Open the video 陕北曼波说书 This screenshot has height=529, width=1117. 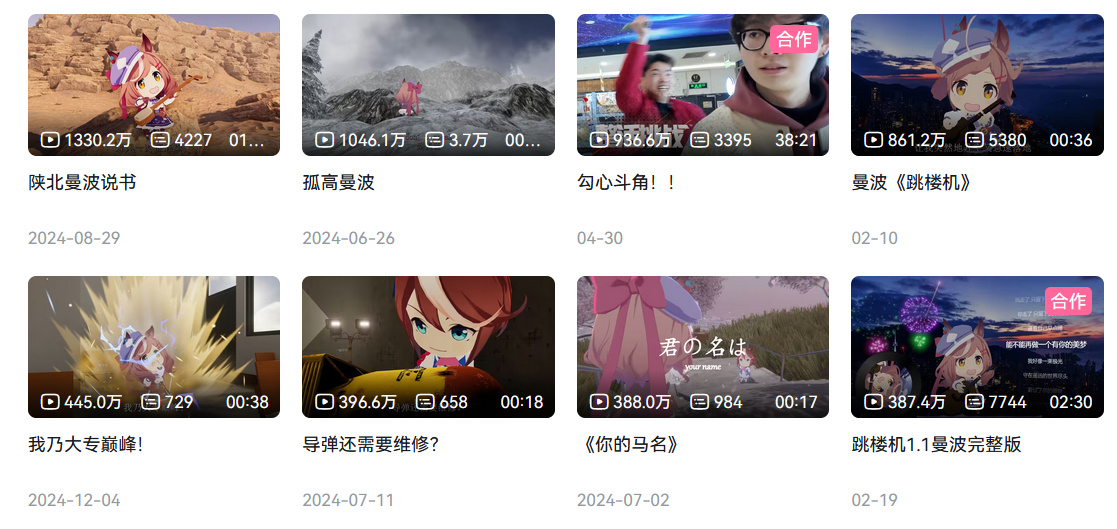154,85
